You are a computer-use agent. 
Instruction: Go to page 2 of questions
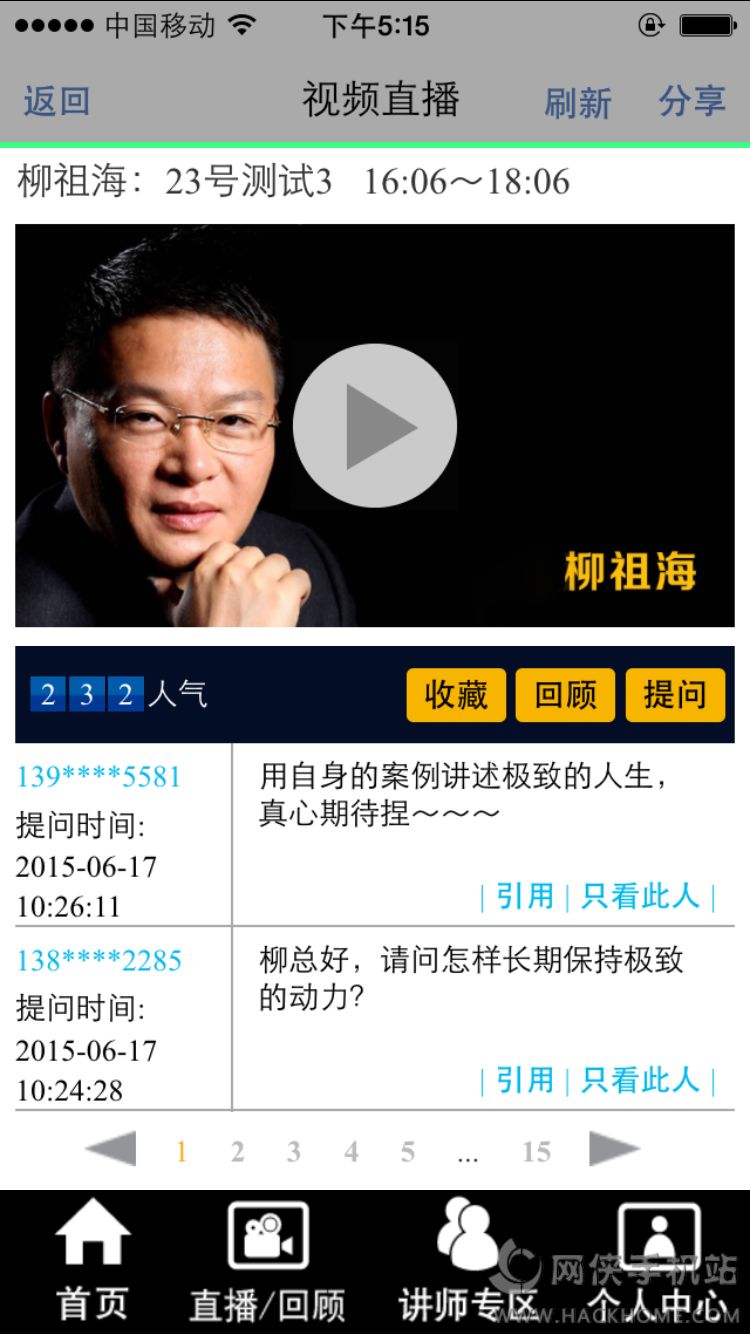(x=237, y=1152)
